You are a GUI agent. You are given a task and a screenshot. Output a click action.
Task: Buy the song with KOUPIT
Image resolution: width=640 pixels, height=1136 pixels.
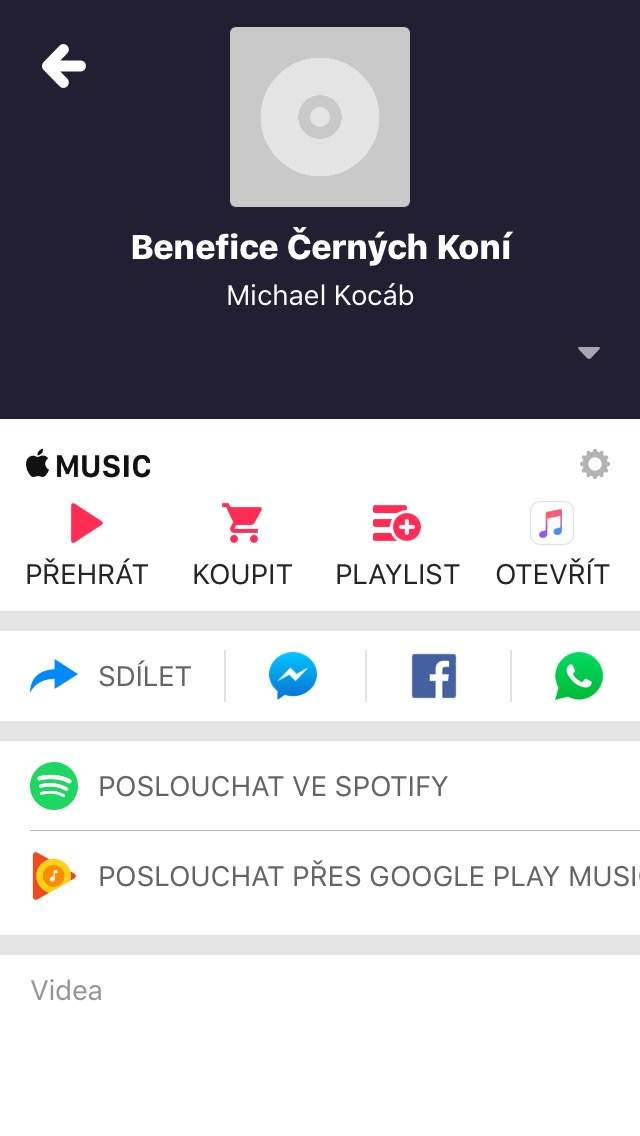(242, 545)
